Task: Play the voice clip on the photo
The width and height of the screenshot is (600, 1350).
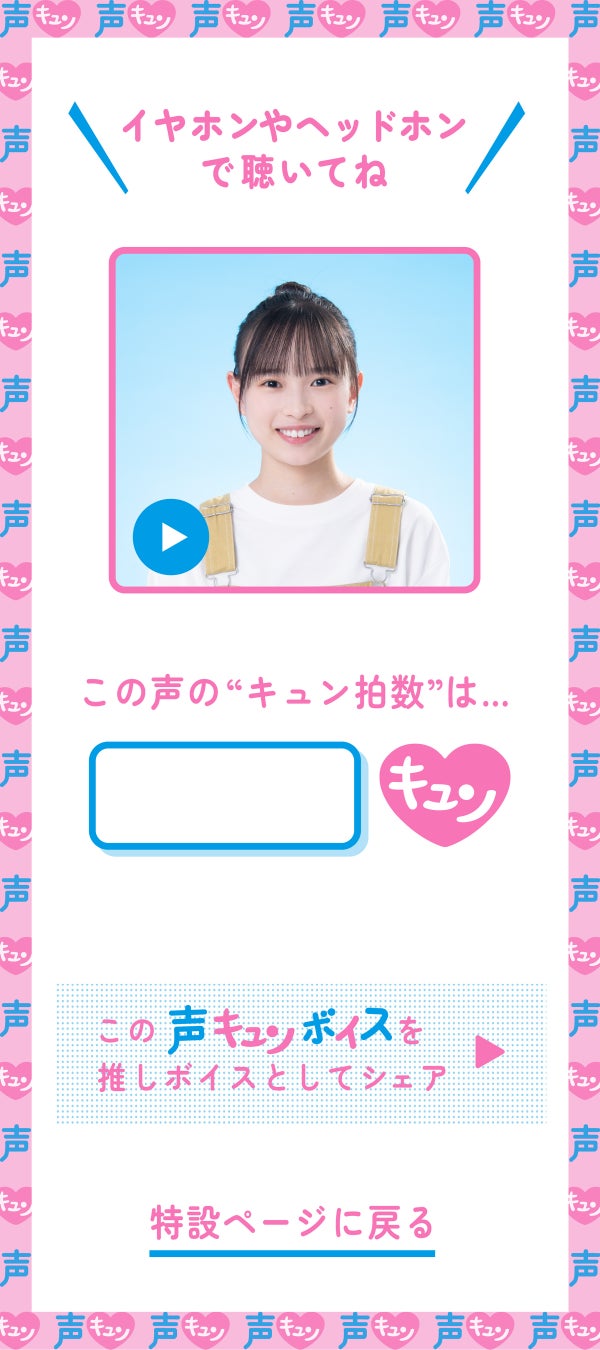Action: coord(171,537)
